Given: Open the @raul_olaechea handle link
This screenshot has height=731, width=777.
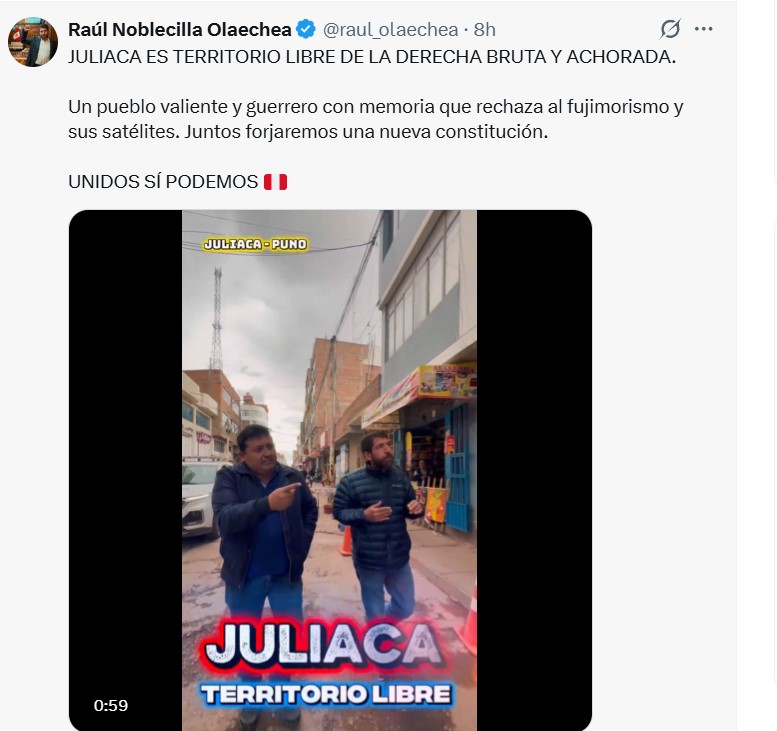Looking at the screenshot, I should point(390,30).
